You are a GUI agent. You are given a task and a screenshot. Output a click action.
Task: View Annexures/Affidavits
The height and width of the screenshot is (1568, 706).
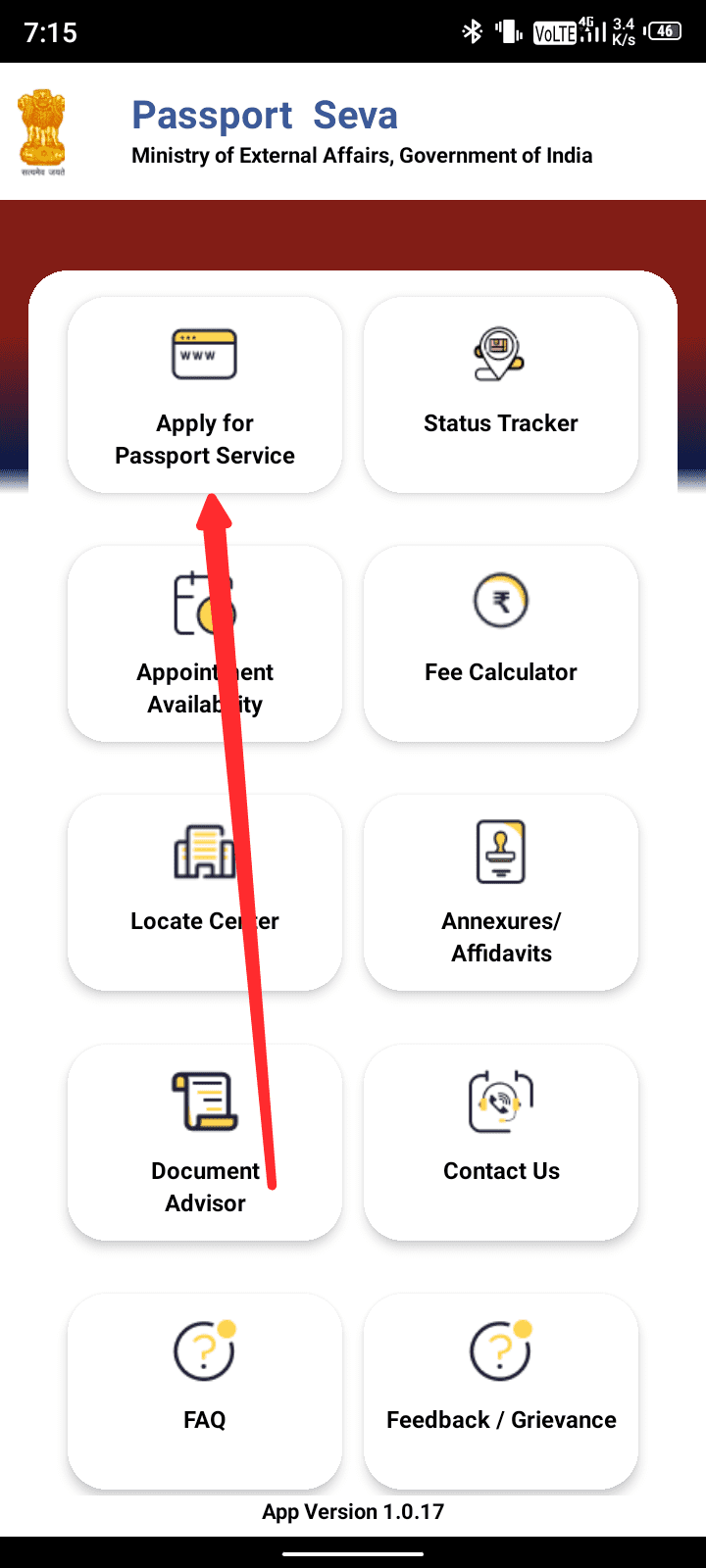(500, 893)
